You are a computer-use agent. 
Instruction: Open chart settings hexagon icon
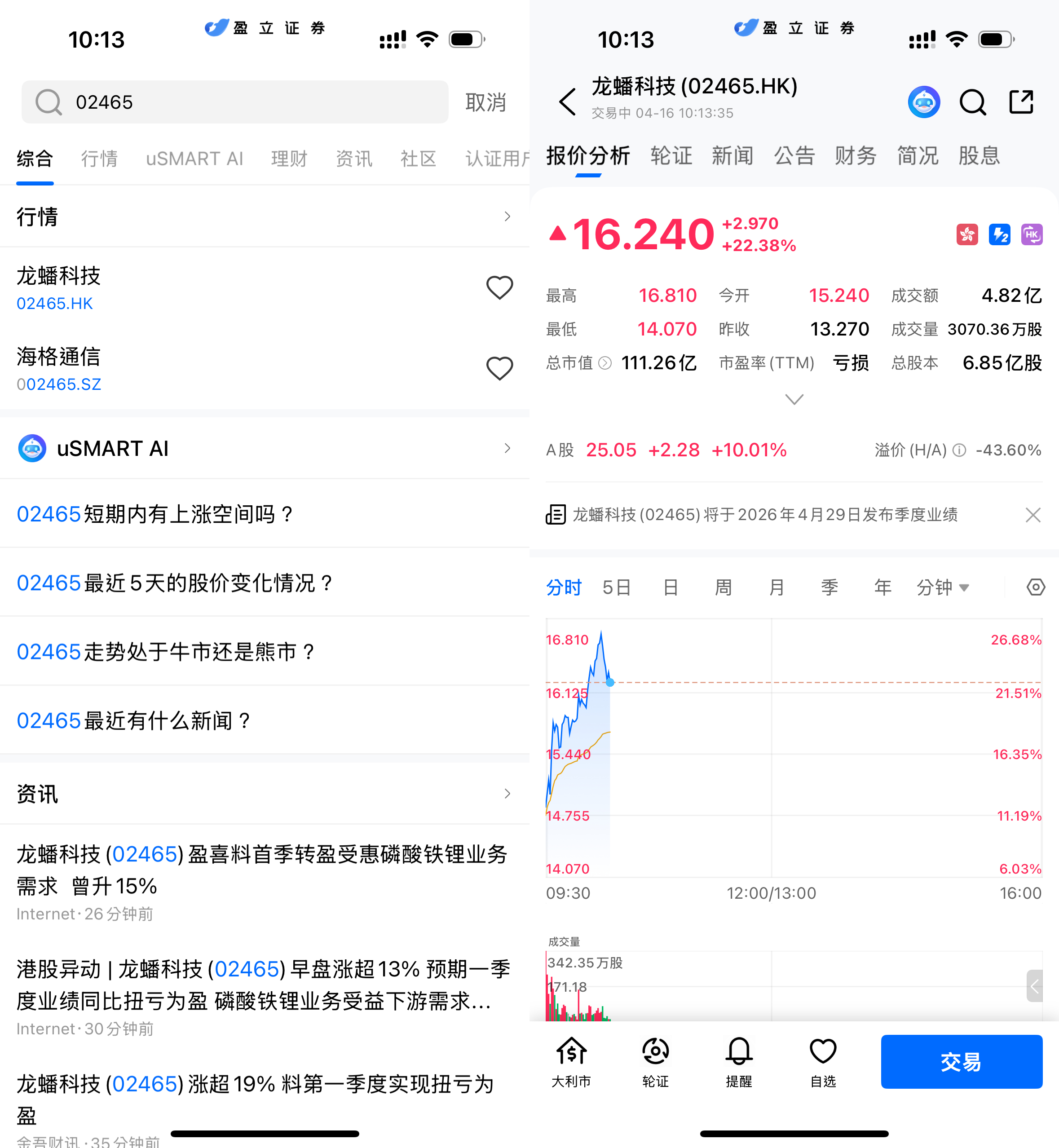(1036, 587)
